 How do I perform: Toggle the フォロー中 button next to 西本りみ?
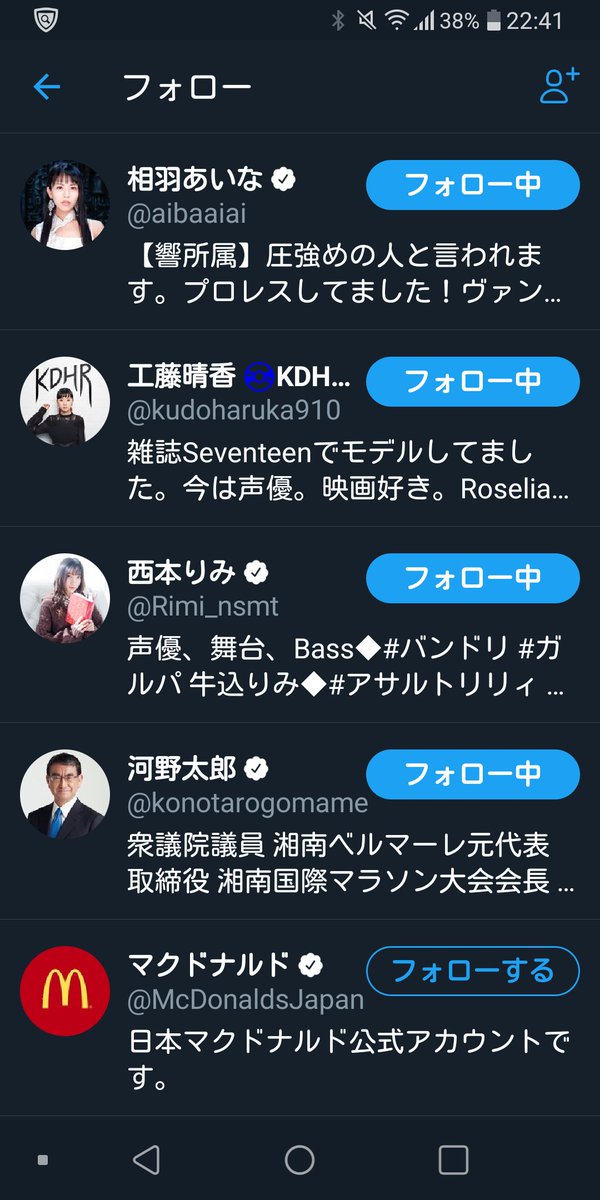click(x=473, y=578)
